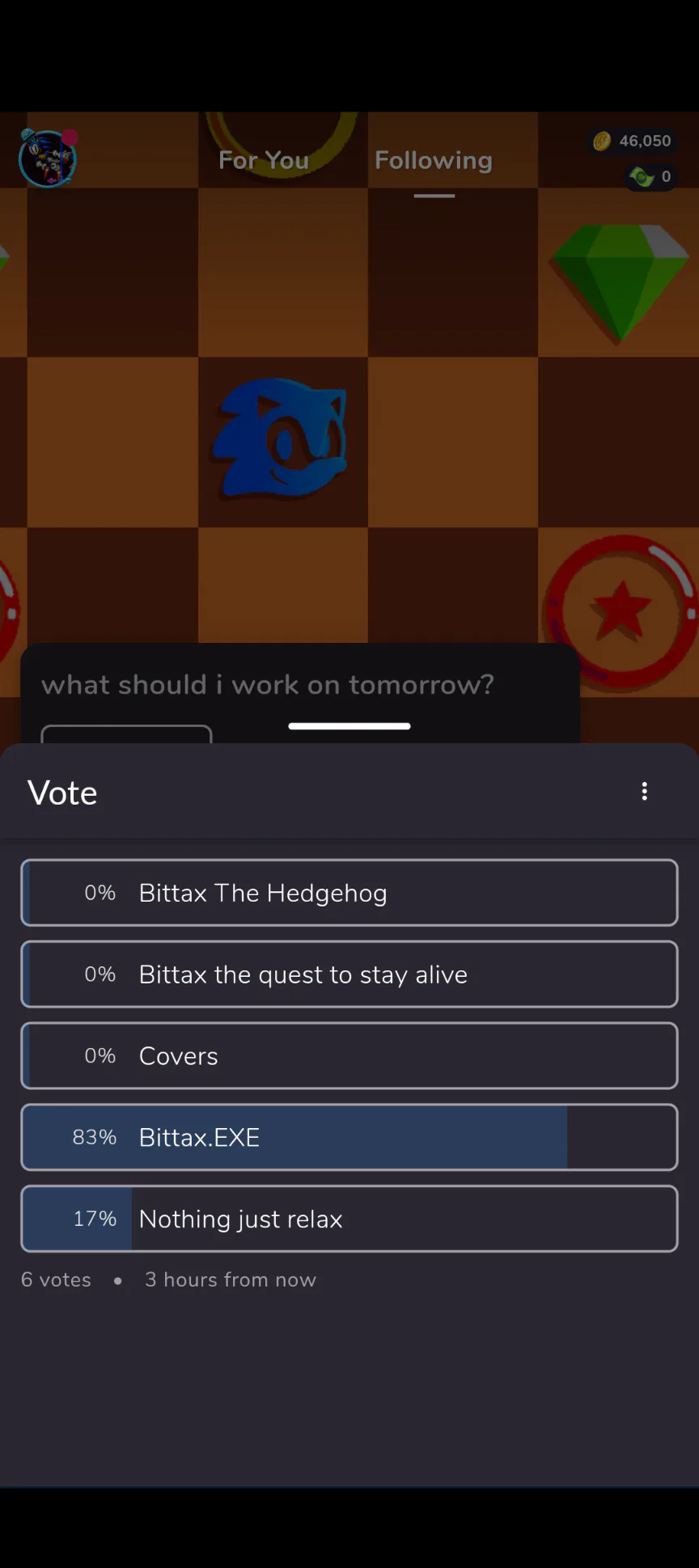Open the Vote sheet's overflow menu
699x1568 pixels.
[644, 792]
